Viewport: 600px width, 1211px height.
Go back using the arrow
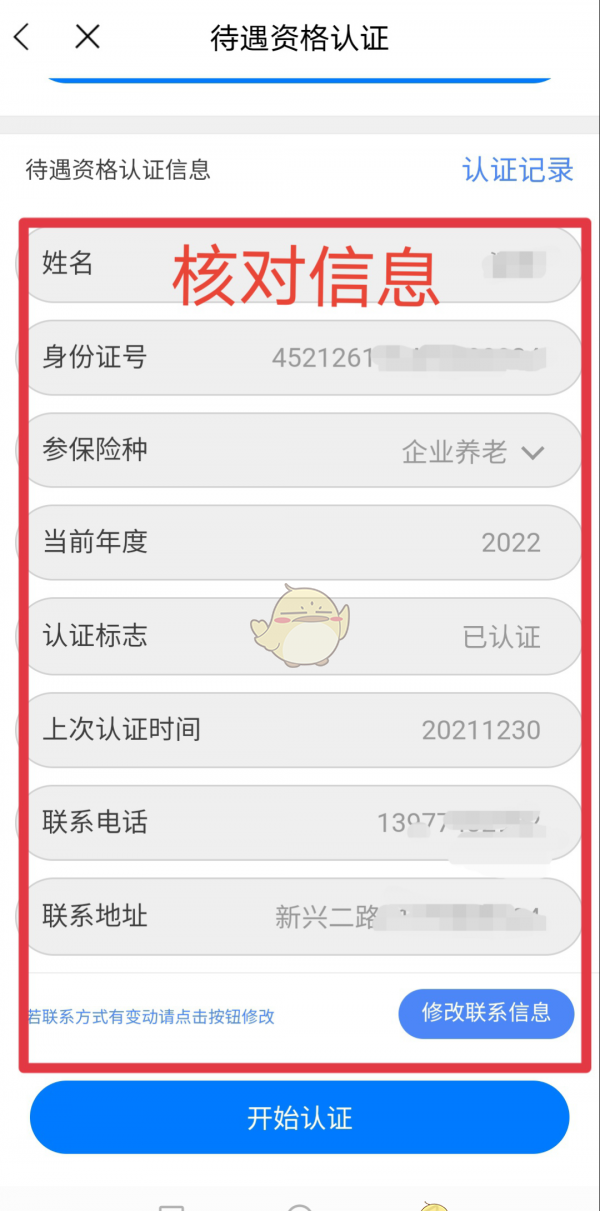[x=22, y=38]
